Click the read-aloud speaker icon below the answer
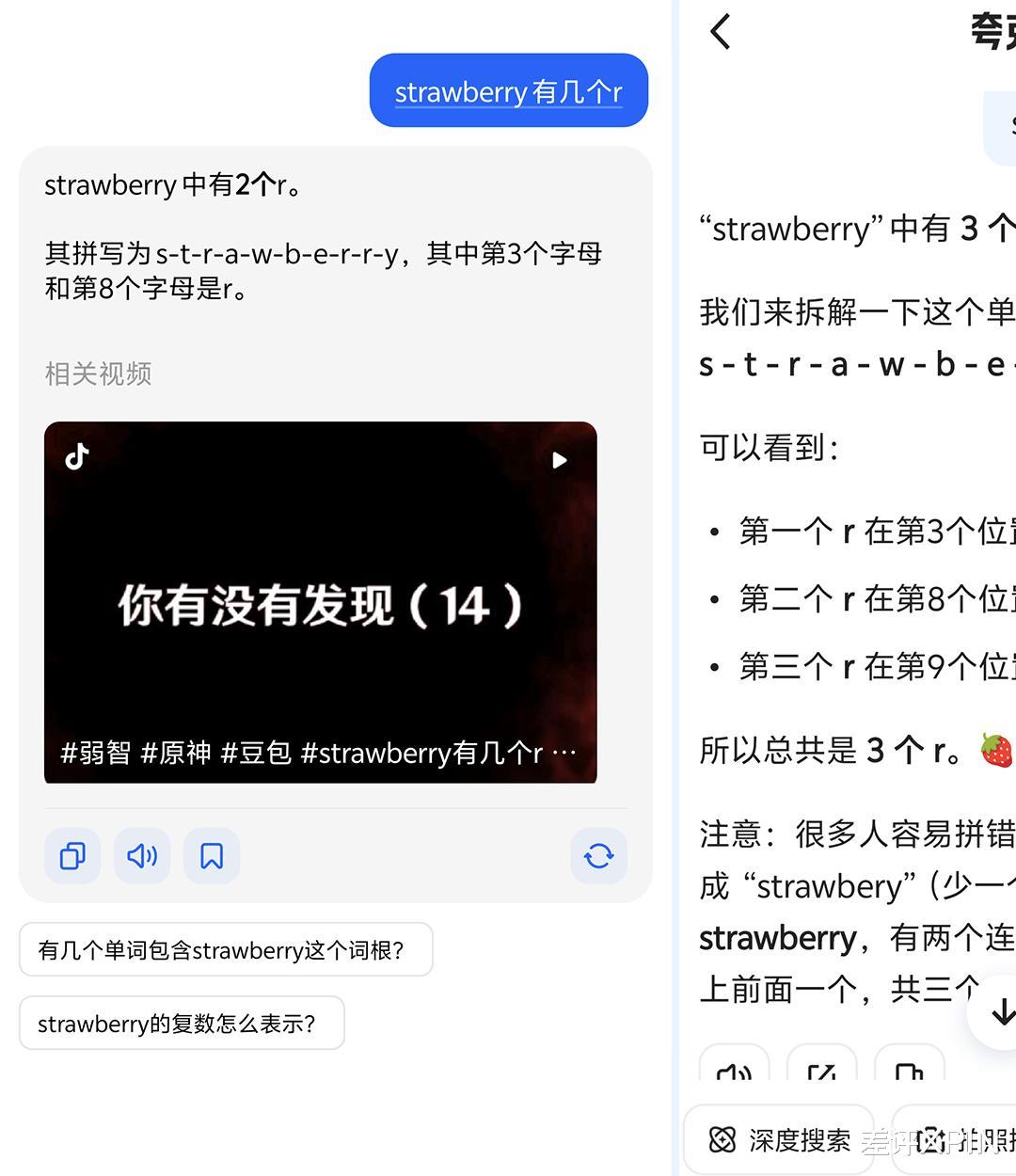The image size is (1016, 1176). click(x=141, y=856)
